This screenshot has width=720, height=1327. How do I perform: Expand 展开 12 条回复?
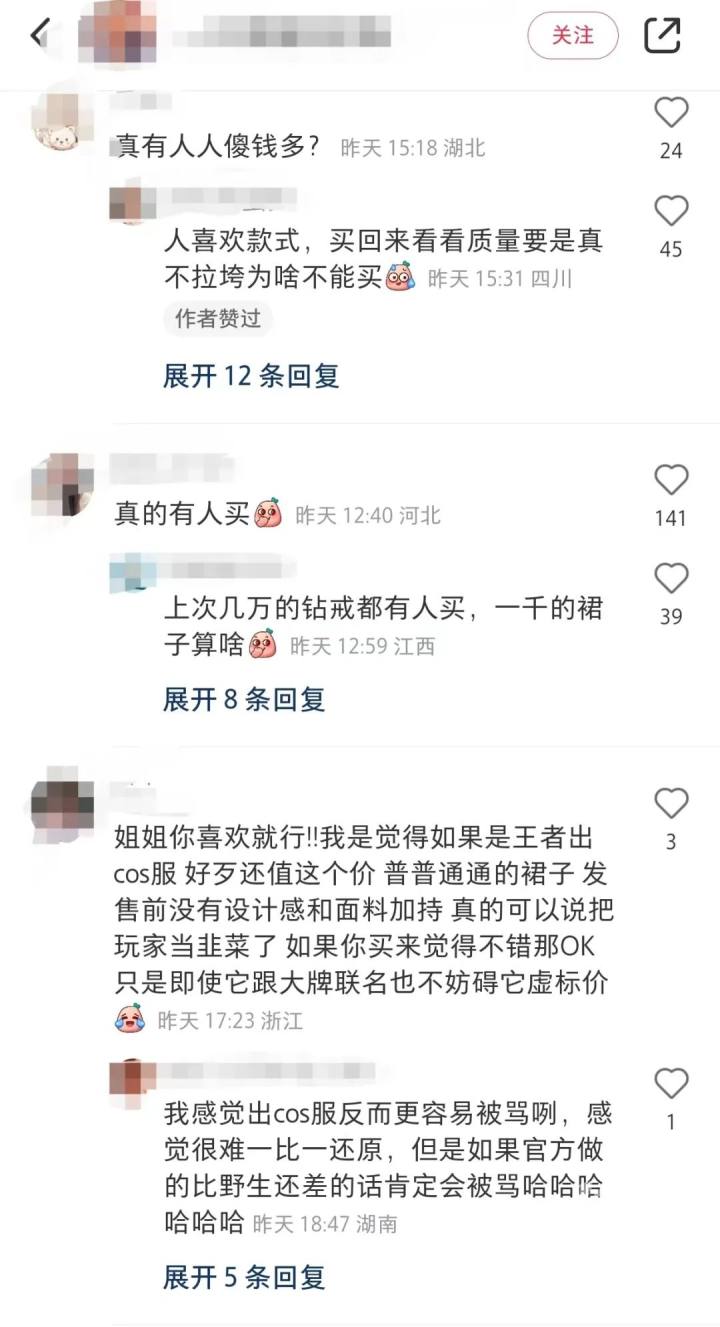pos(251,376)
